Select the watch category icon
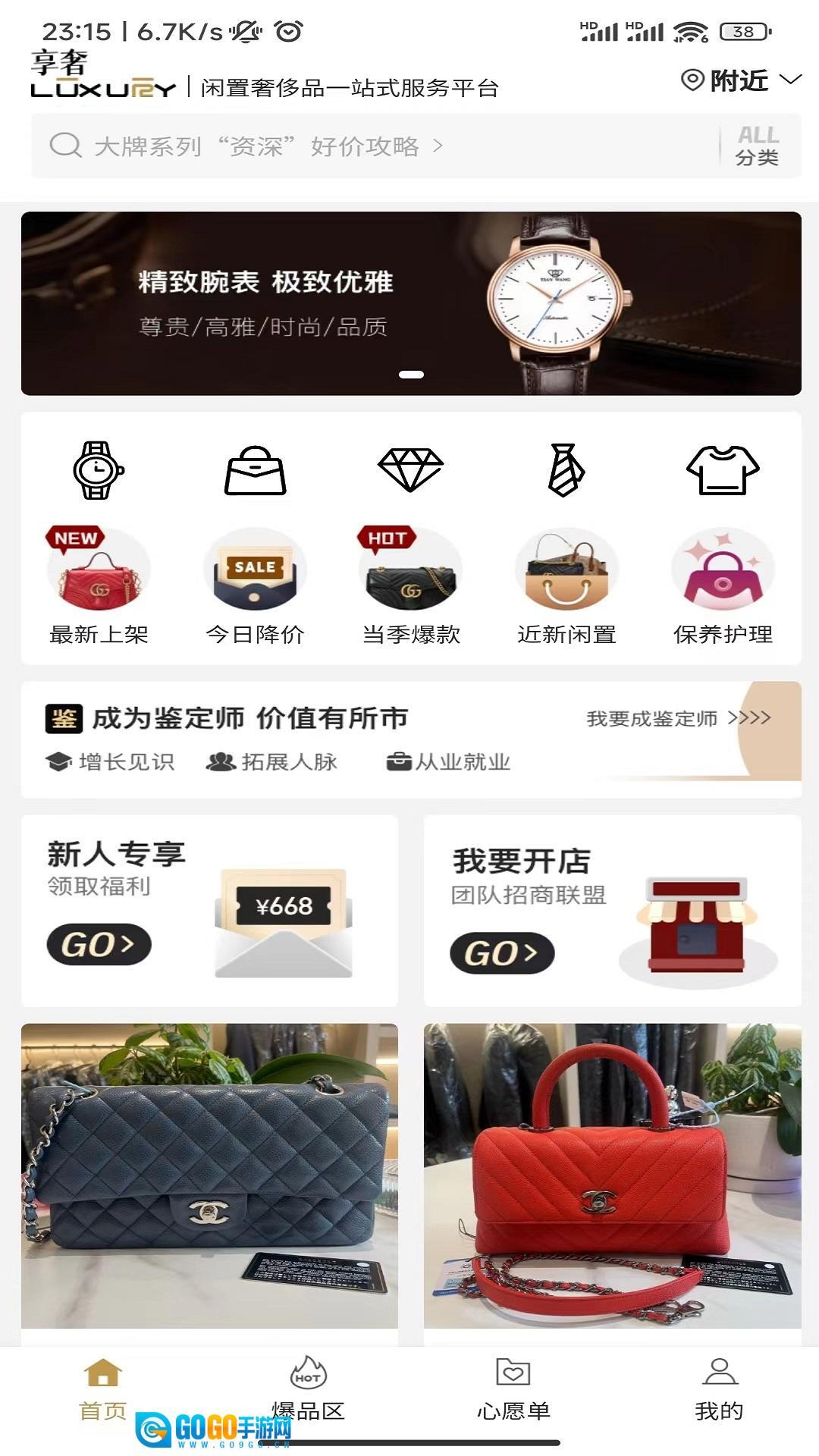 click(x=99, y=470)
